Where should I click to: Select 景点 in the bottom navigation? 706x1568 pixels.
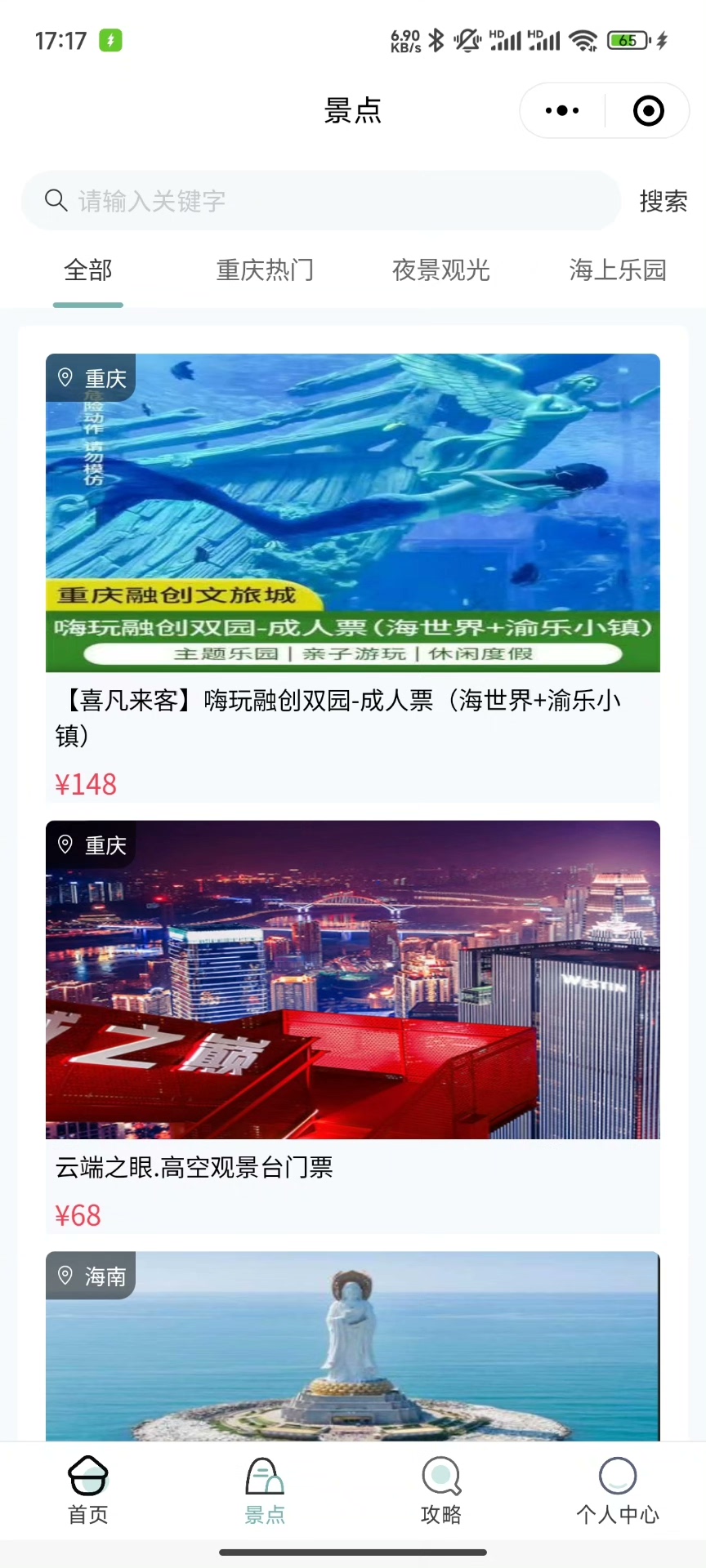[265, 1490]
